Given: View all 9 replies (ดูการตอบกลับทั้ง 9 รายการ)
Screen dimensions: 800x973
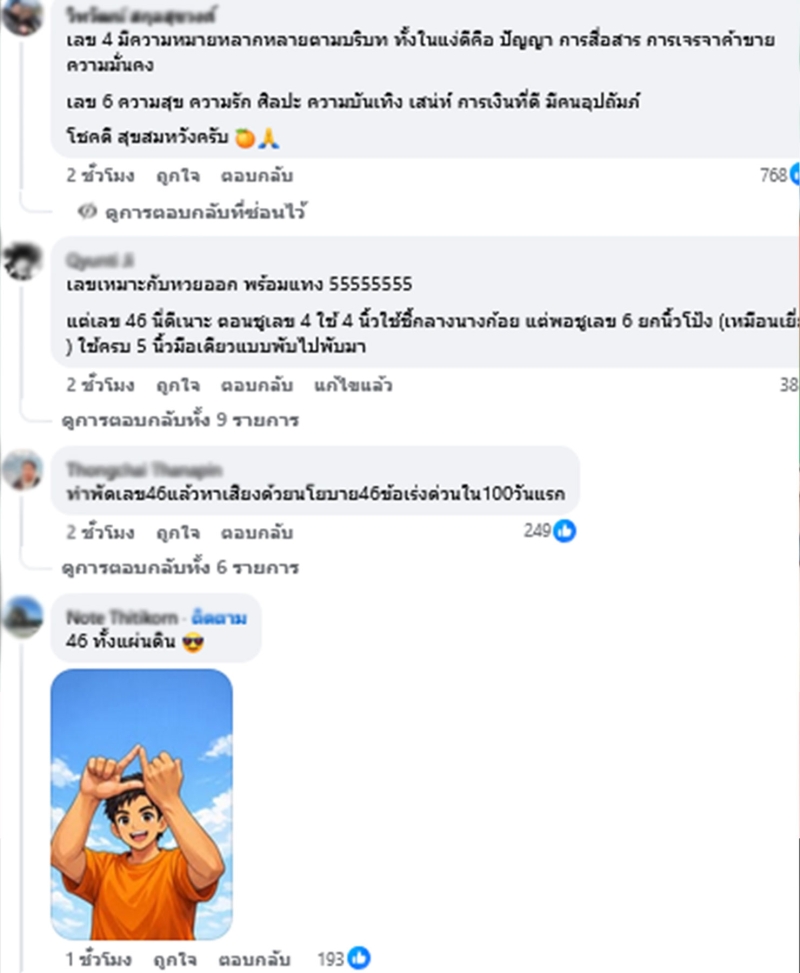Looking at the screenshot, I should pyautogui.click(x=180, y=420).
